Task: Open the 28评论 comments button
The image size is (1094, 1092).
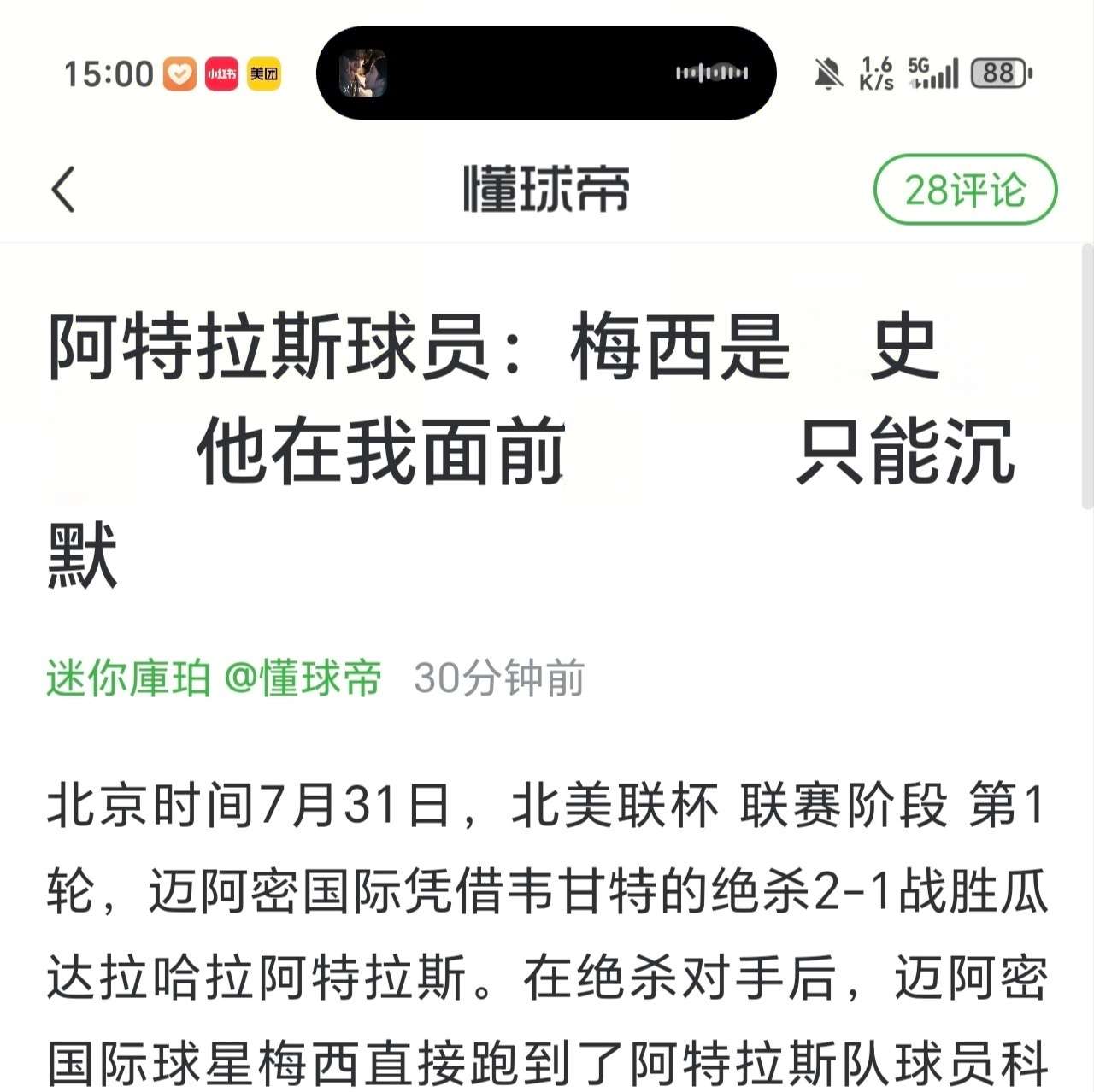Action: tap(965, 190)
